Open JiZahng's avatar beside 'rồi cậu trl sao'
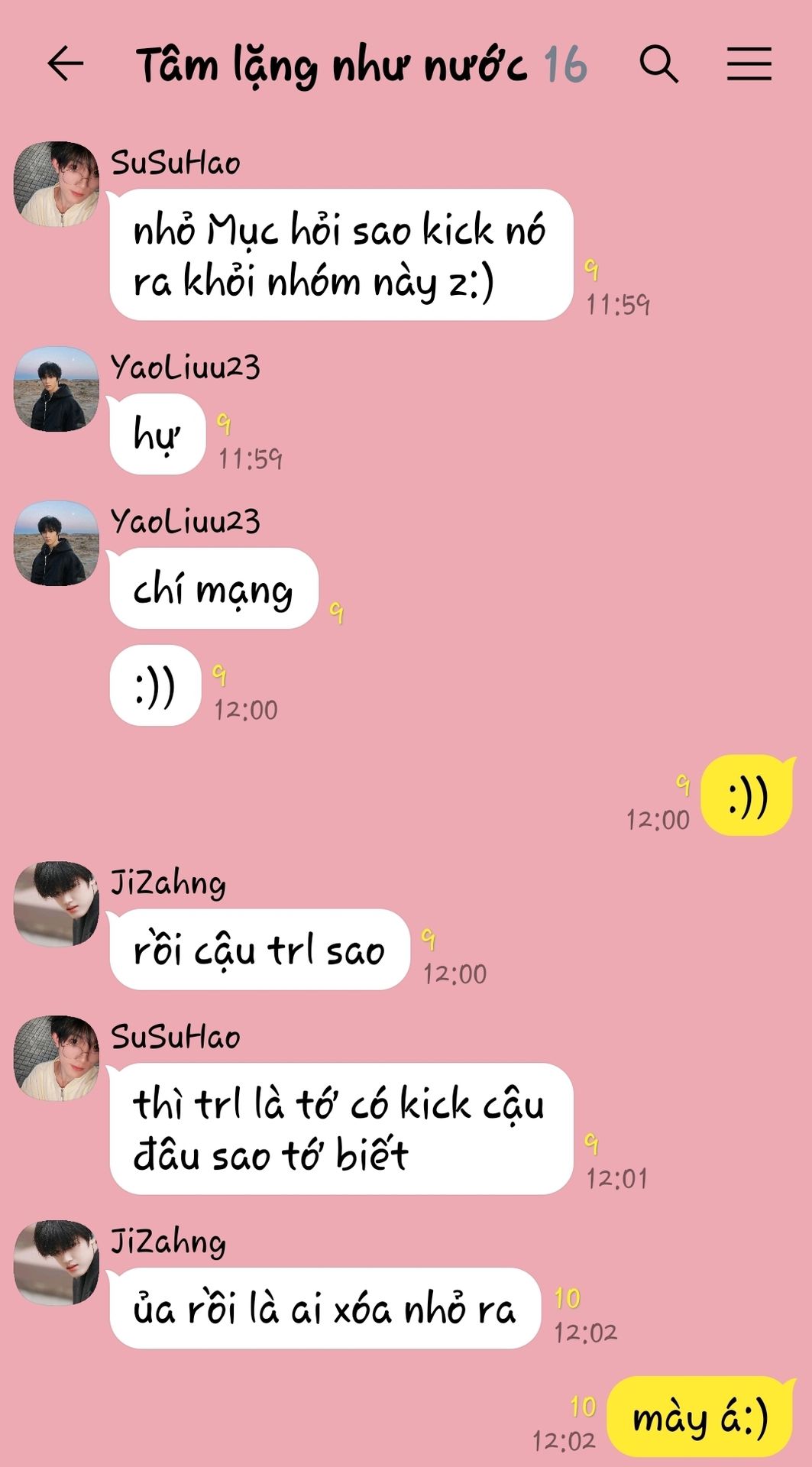 57,904
